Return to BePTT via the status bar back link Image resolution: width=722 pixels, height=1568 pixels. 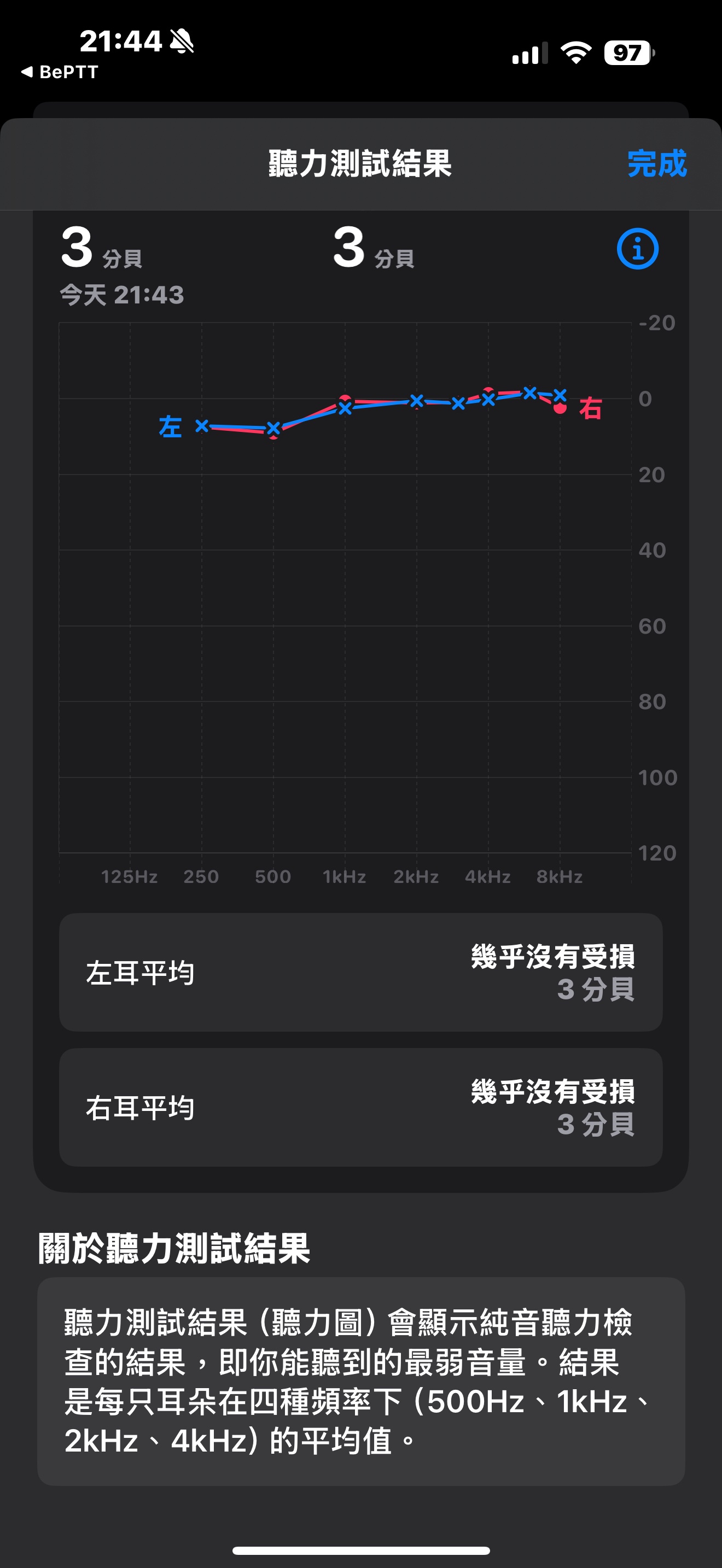[x=60, y=72]
